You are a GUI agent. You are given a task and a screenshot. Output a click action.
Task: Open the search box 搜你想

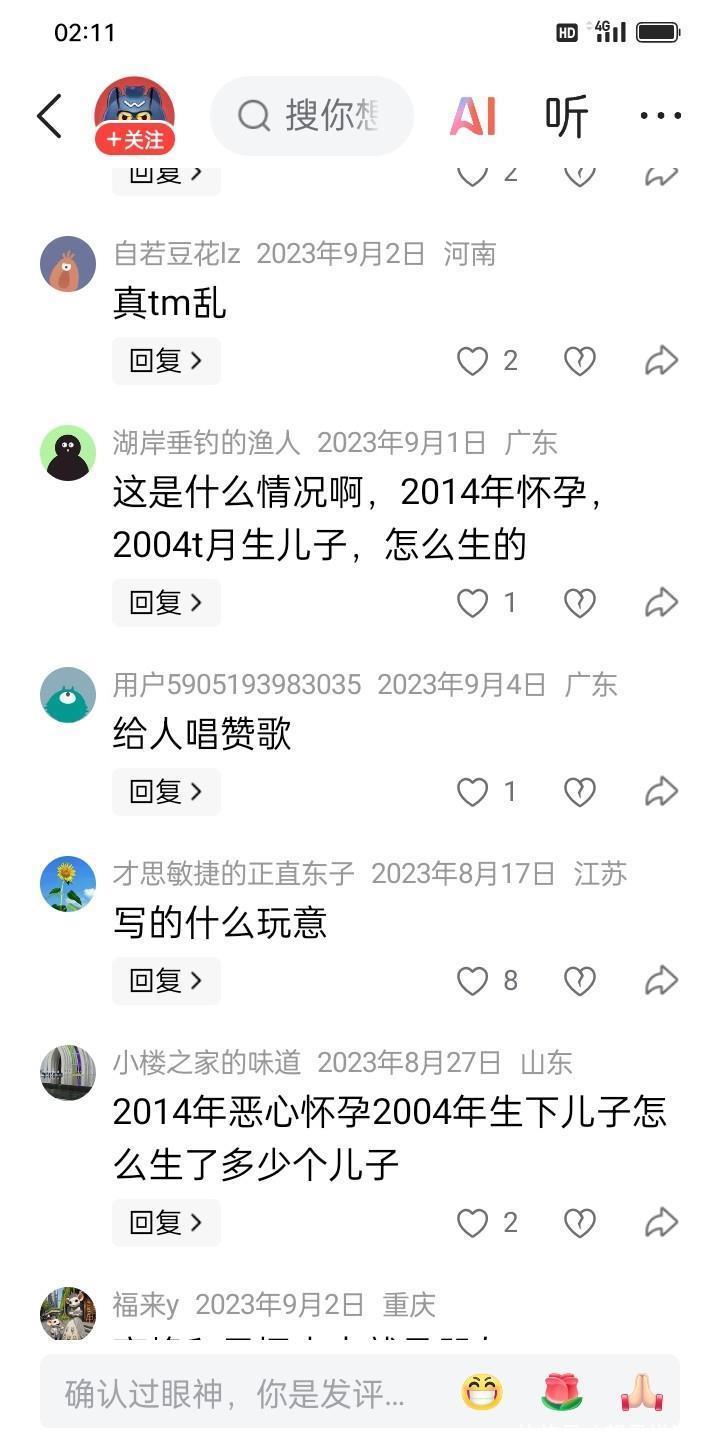pyautogui.click(x=312, y=116)
